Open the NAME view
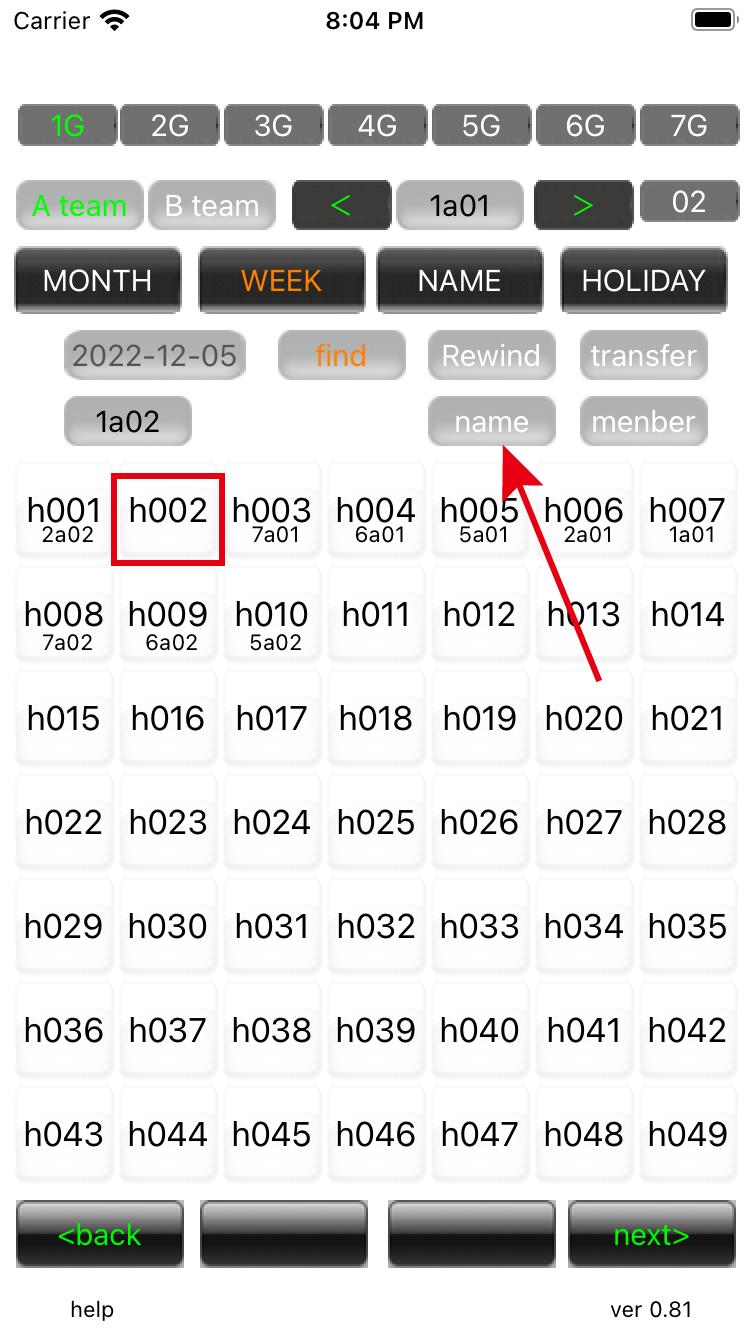This screenshot has width=750, height=1334. [460, 280]
